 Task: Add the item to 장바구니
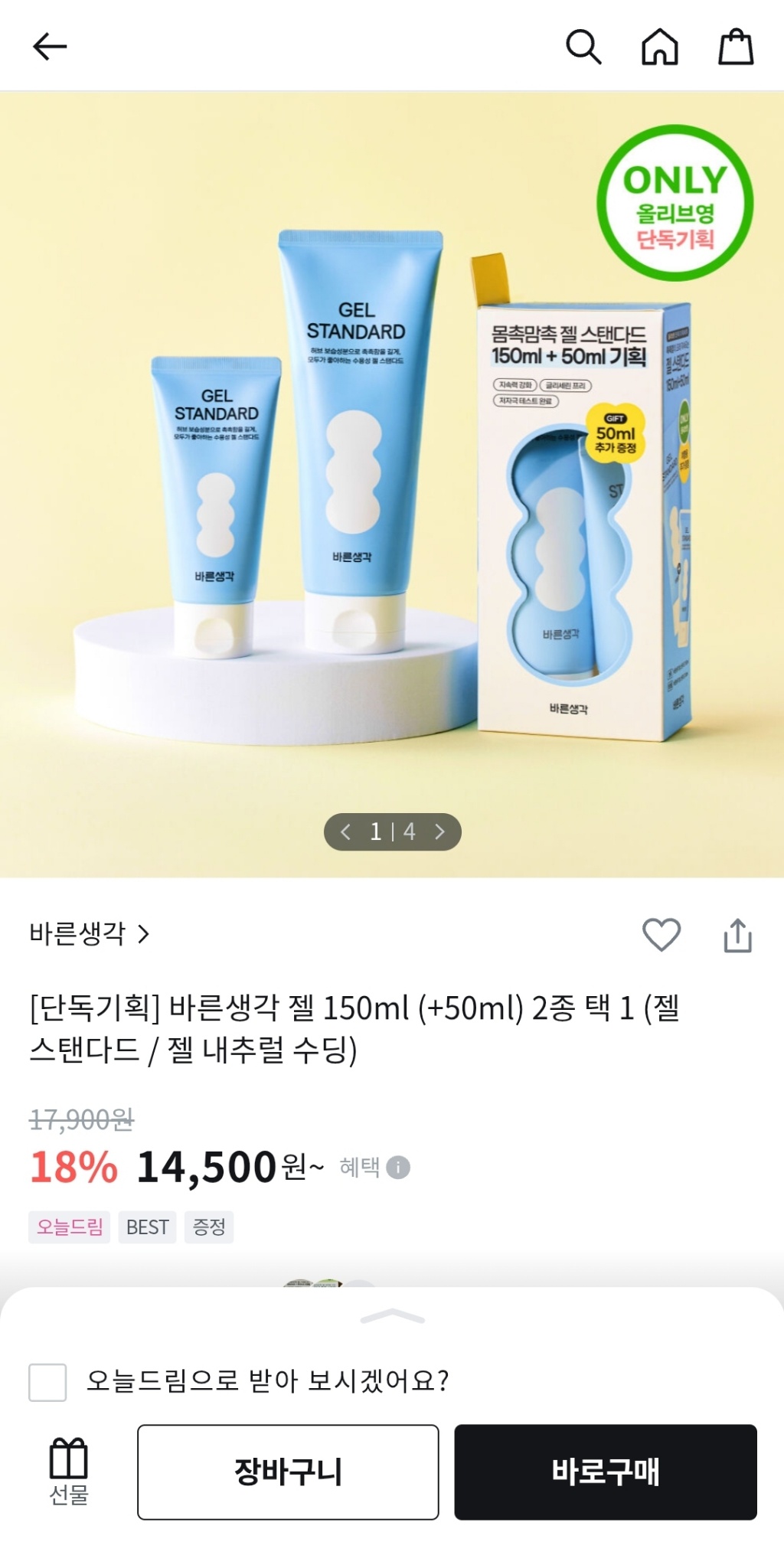point(288,1472)
